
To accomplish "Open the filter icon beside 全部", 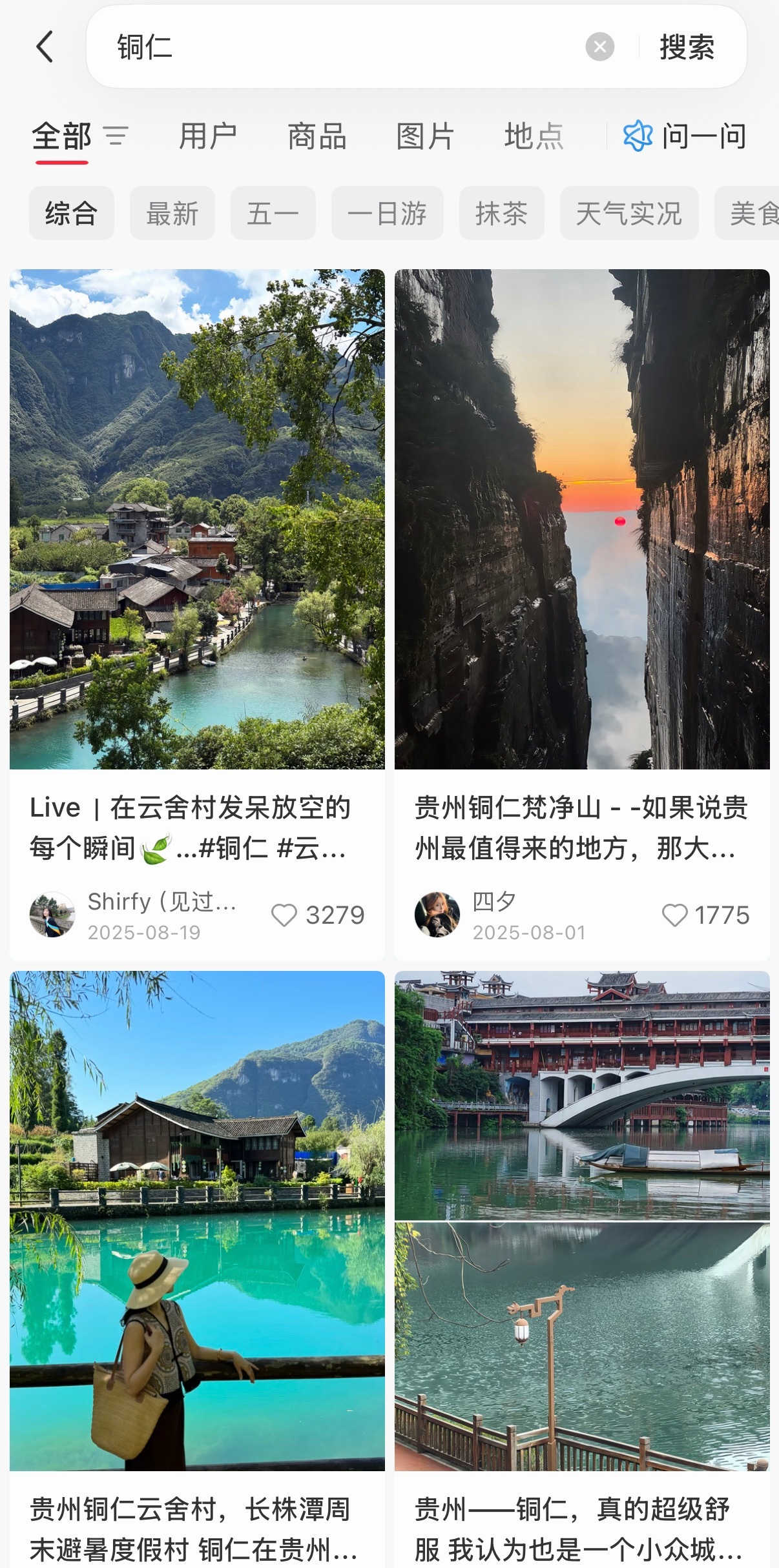I will 116,136.
